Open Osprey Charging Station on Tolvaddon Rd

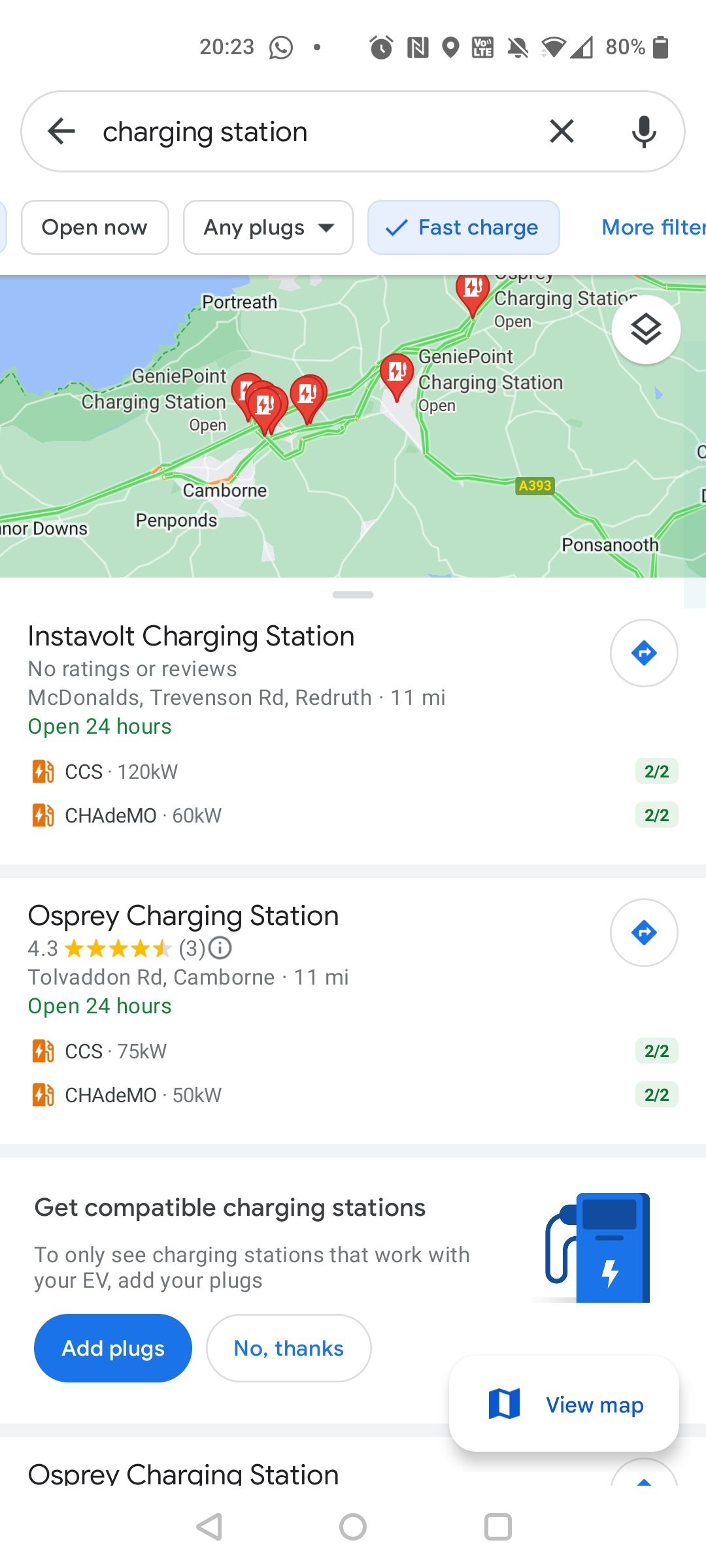(x=183, y=916)
